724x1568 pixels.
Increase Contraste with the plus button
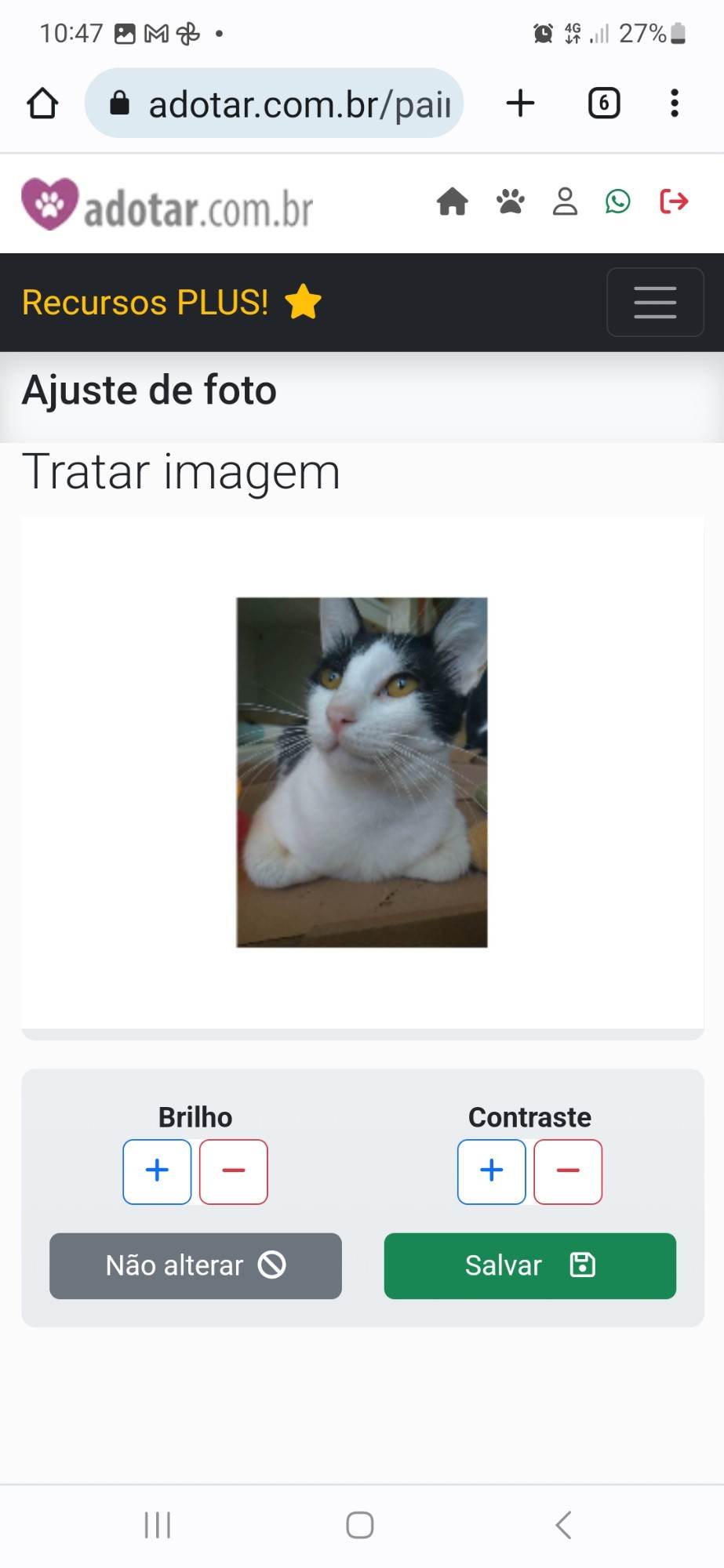coord(492,1171)
